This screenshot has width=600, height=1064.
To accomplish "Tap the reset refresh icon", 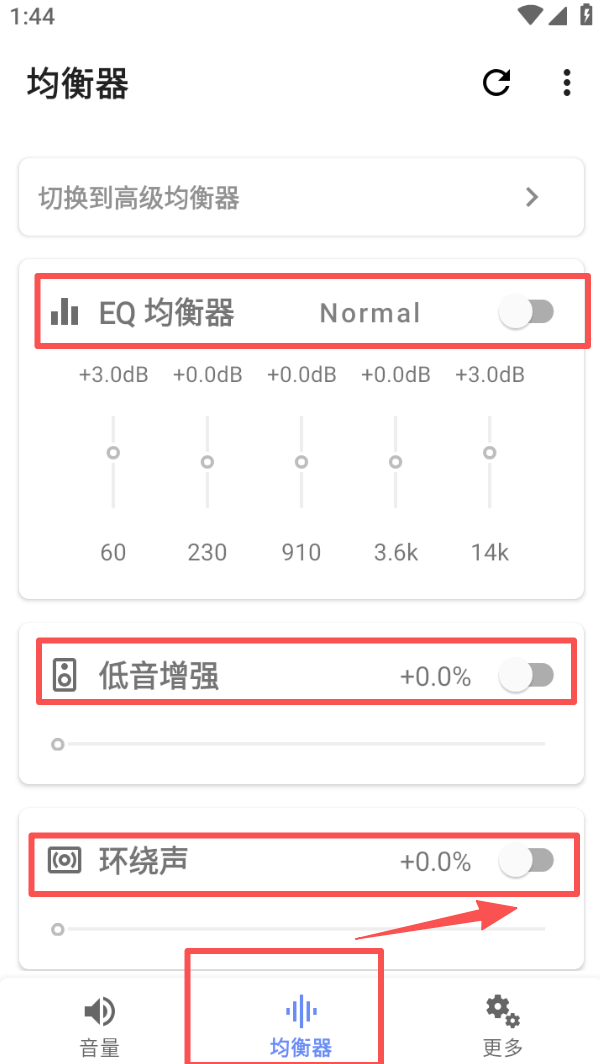I will (496, 83).
